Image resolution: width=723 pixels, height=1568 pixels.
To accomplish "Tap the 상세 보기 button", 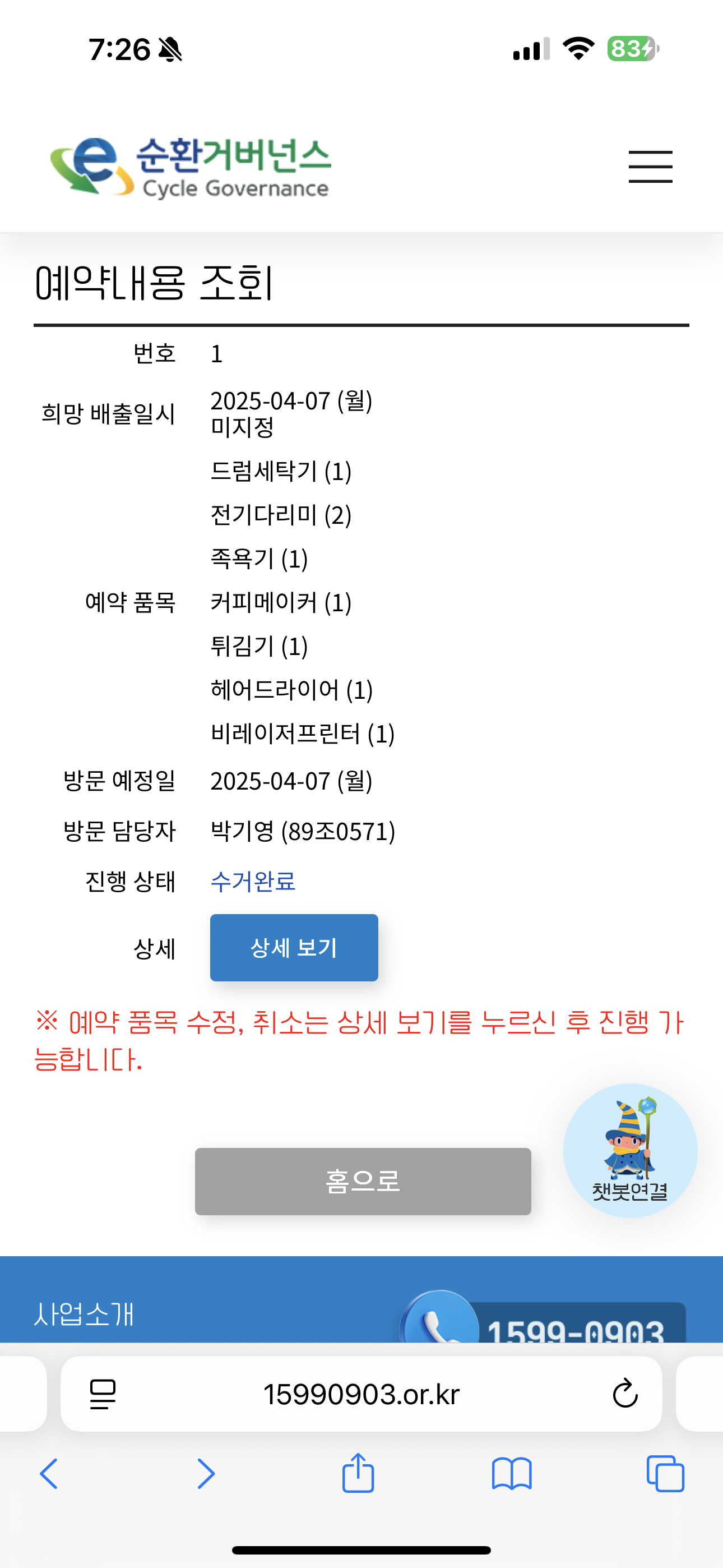I will pyautogui.click(x=294, y=947).
